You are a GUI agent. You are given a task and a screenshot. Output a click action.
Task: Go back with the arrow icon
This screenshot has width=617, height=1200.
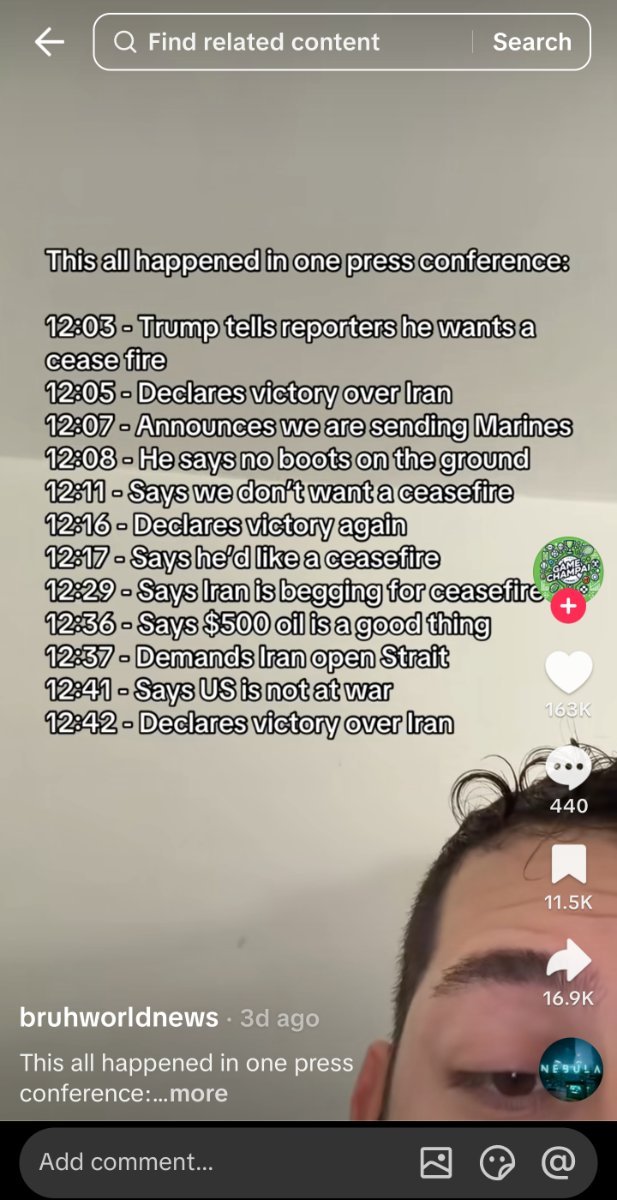(48, 41)
